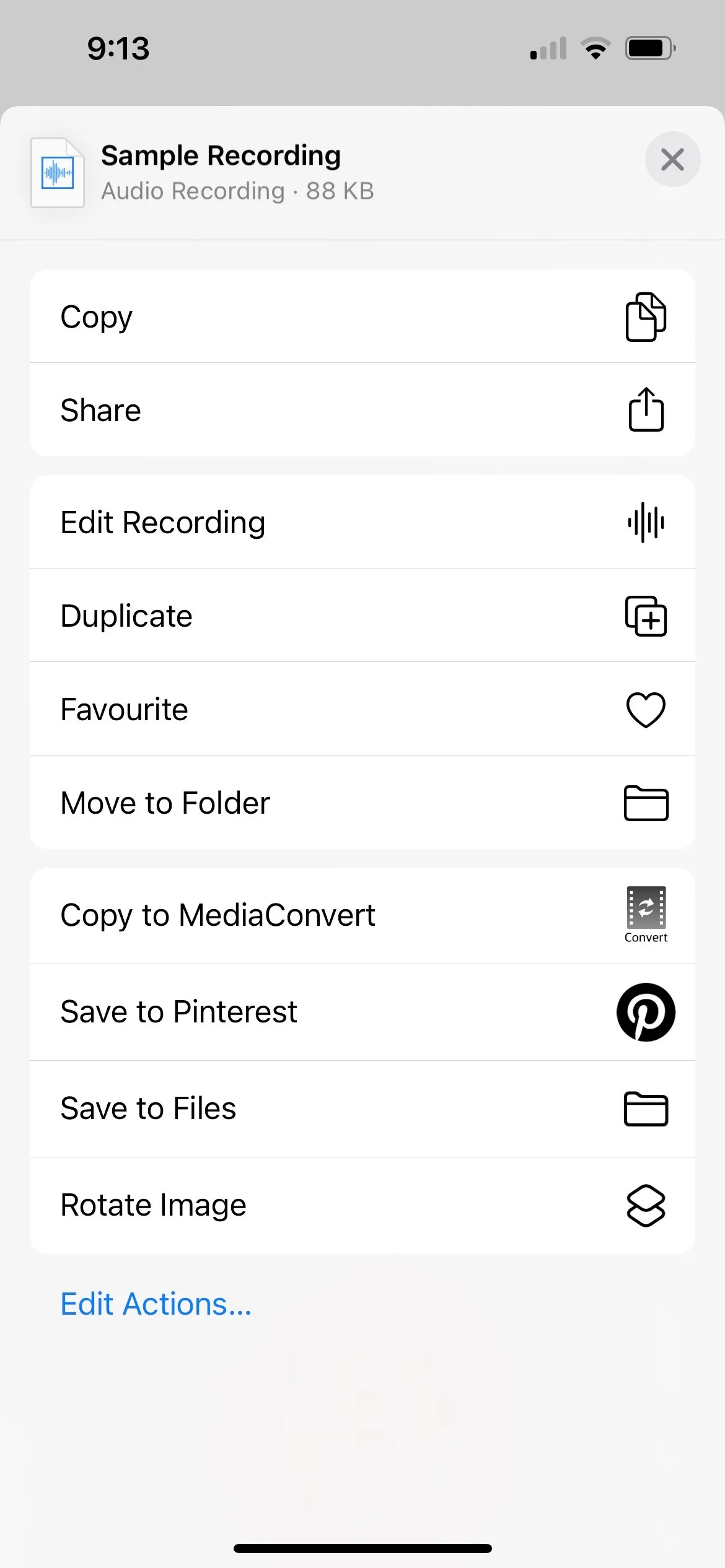Viewport: 725px width, 1568px height.
Task: Select the Share action row
Action: [x=248, y=409]
